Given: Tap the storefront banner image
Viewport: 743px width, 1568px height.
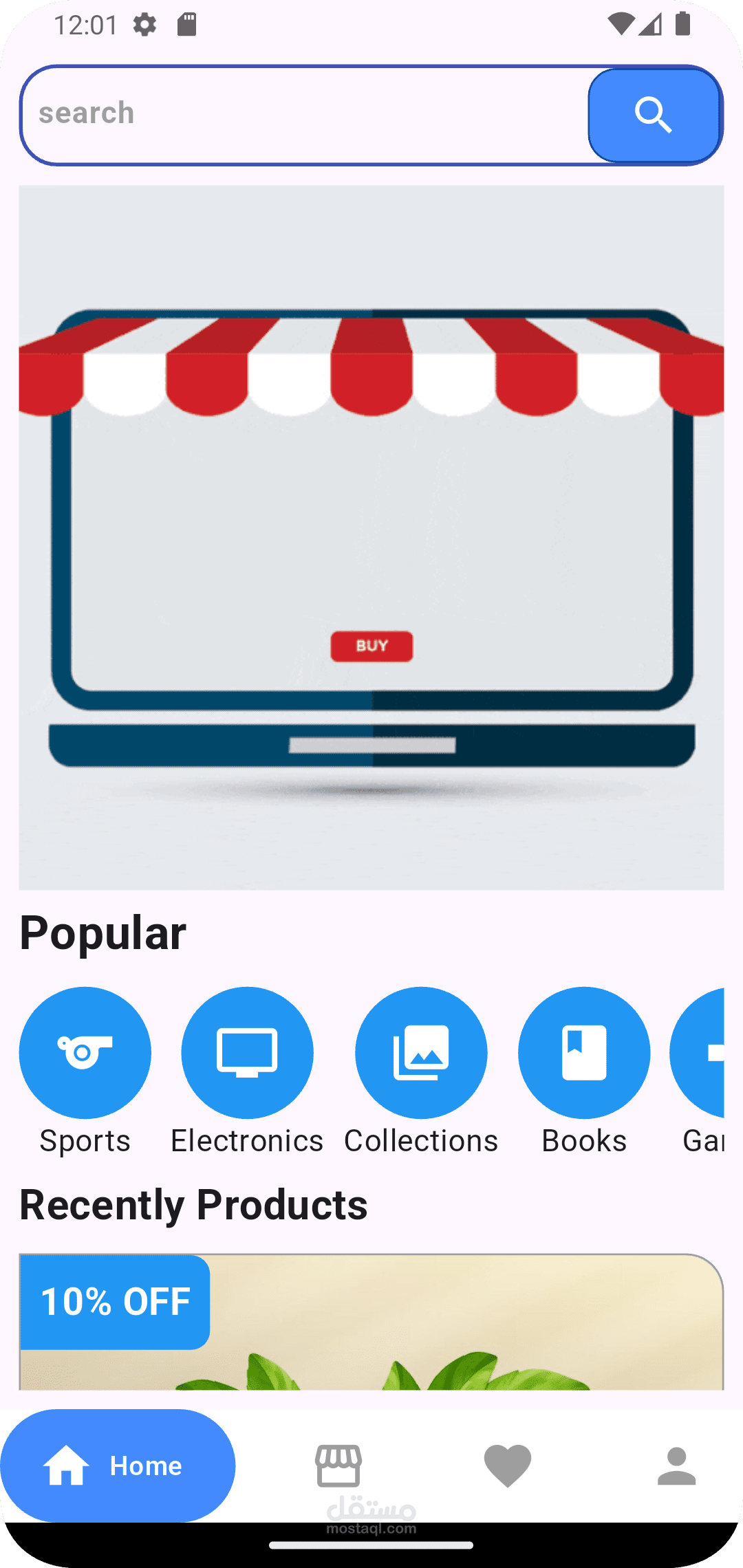Looking at the screenshot, I should point(371,536).
